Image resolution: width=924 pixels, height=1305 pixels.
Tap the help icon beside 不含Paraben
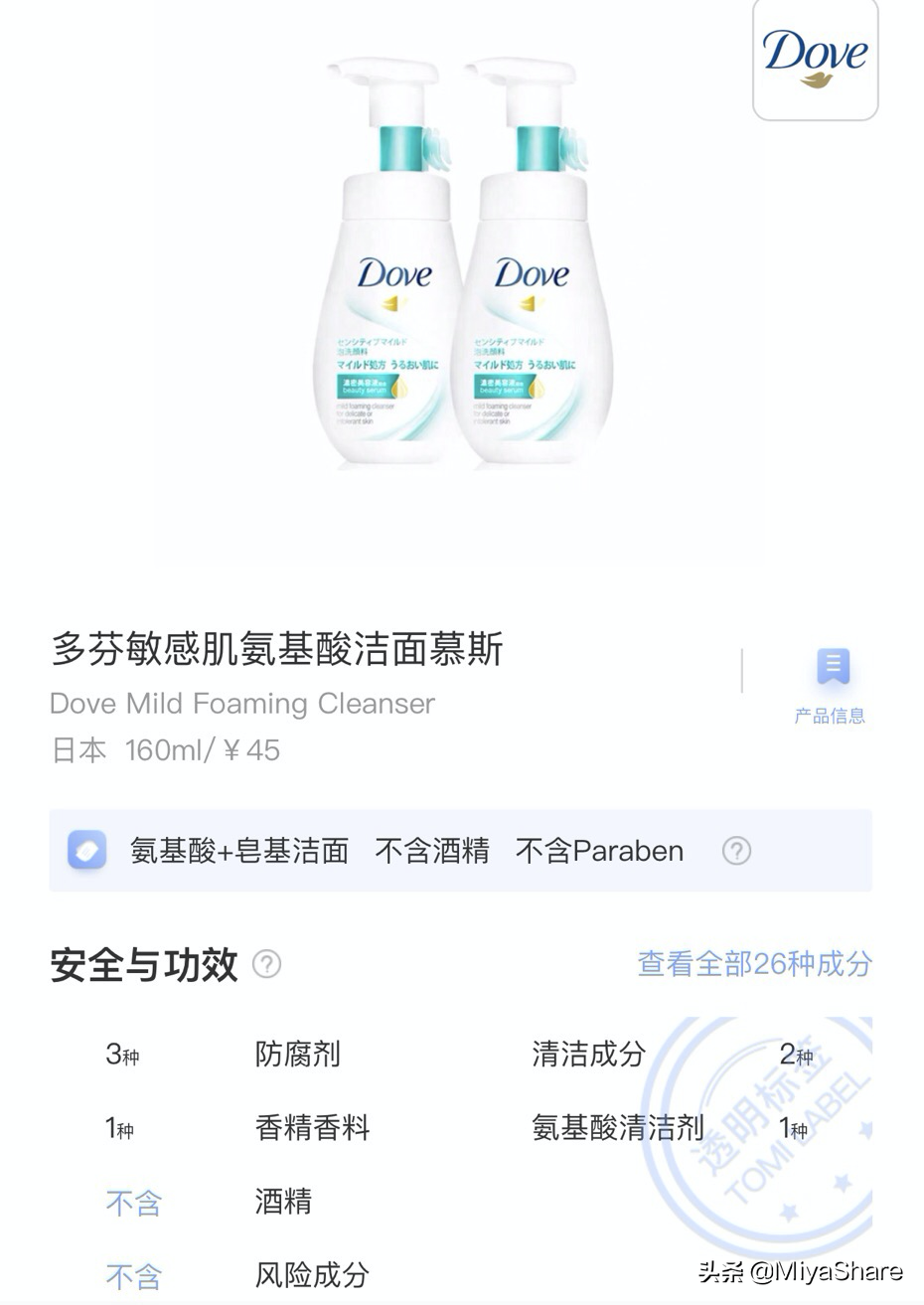(736, 851)
